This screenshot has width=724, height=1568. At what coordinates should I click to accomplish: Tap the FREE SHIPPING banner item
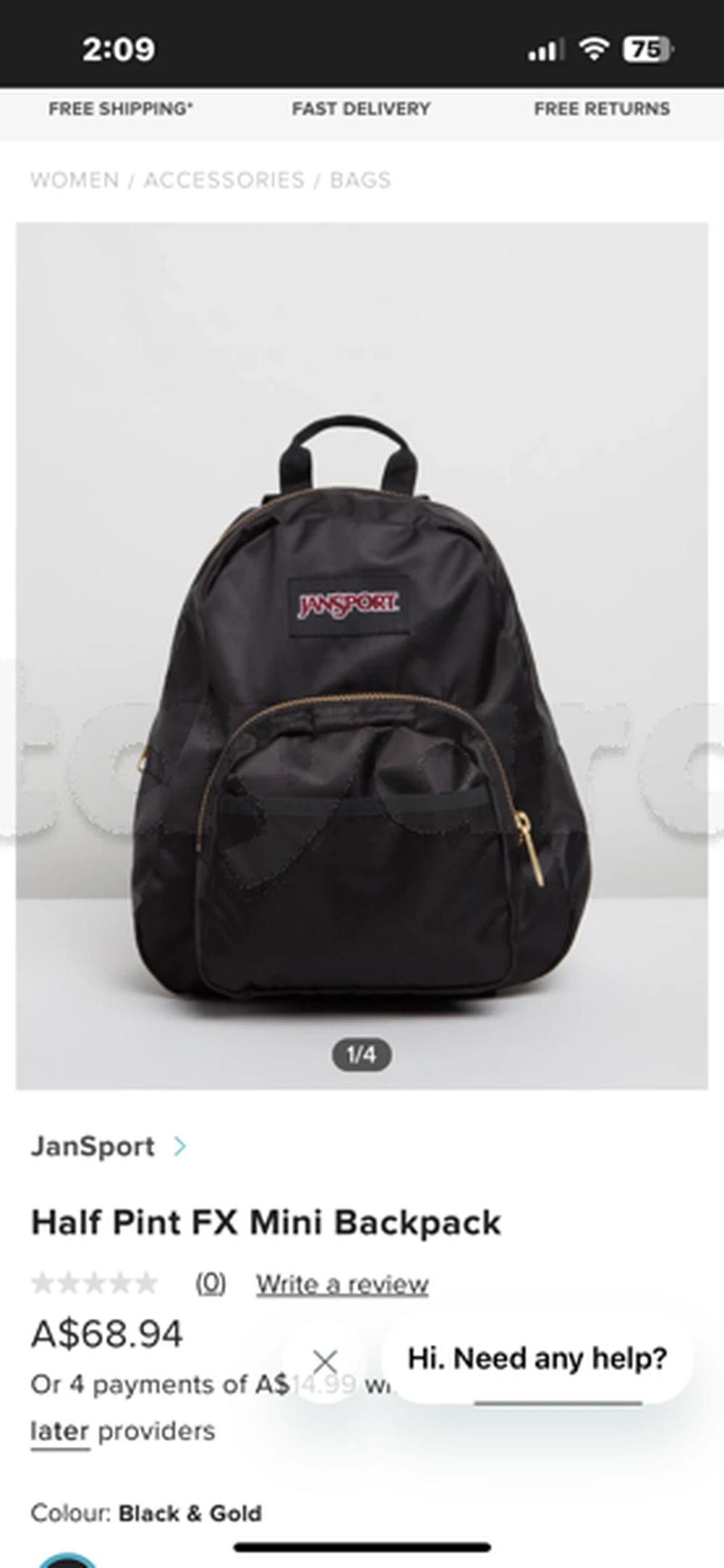[x=121, y=109]
